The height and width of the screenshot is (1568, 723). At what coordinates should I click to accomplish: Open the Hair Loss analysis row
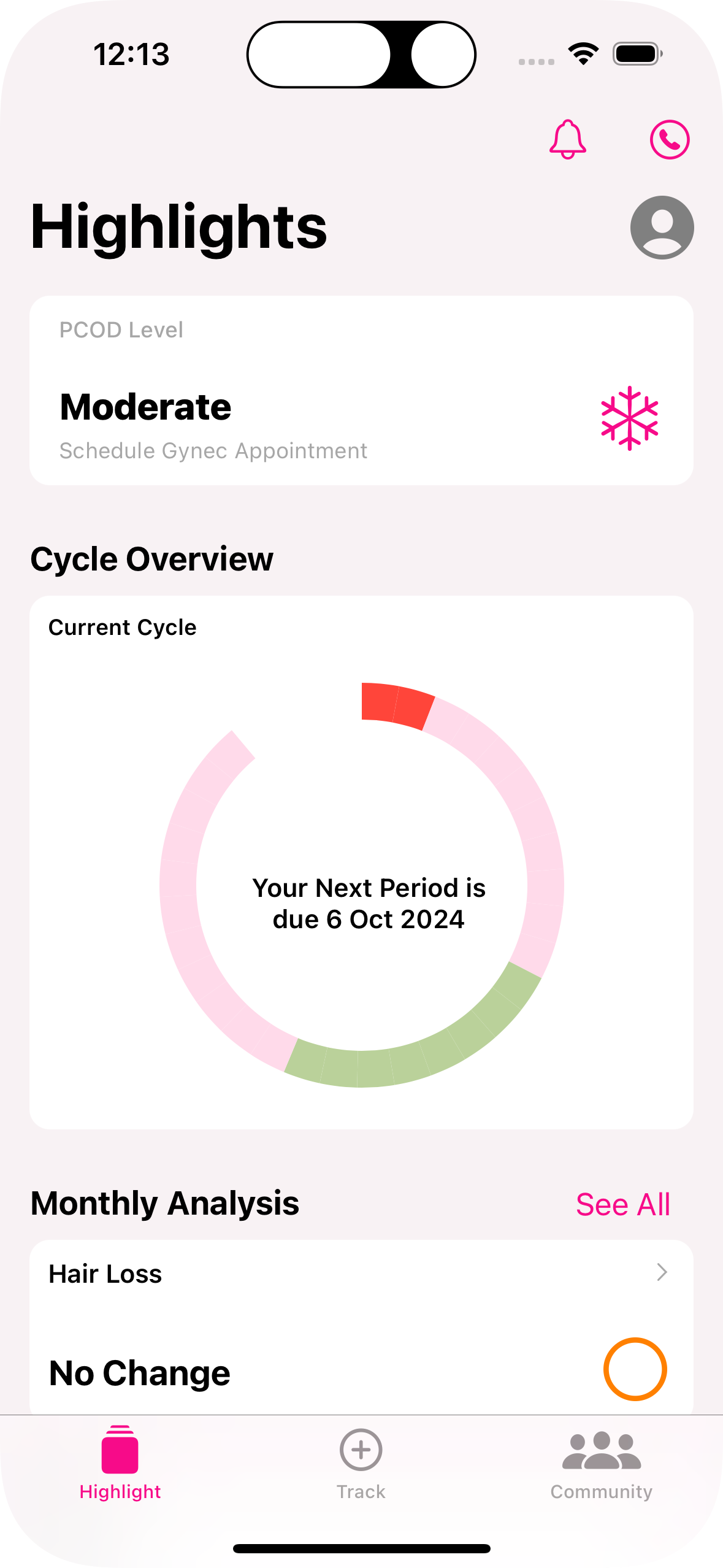pos(361,1274)
